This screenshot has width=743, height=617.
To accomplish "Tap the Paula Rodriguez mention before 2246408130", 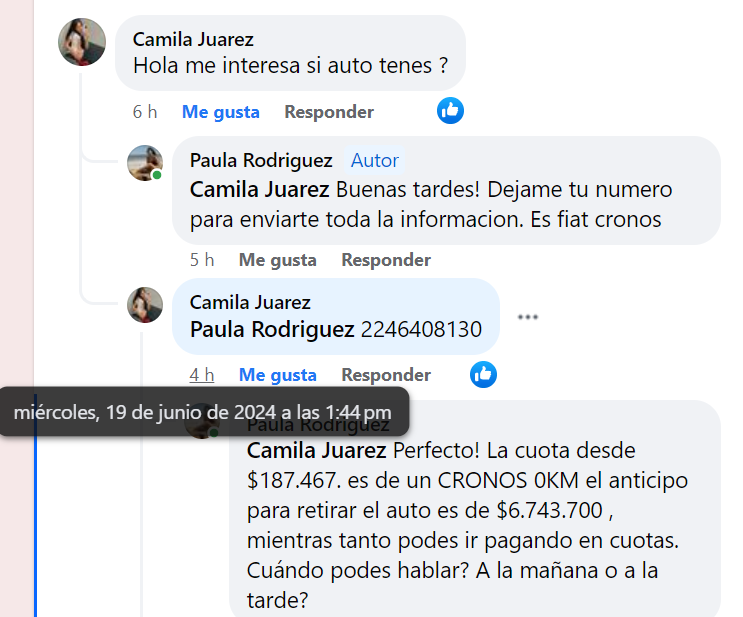I will (272, 329).
